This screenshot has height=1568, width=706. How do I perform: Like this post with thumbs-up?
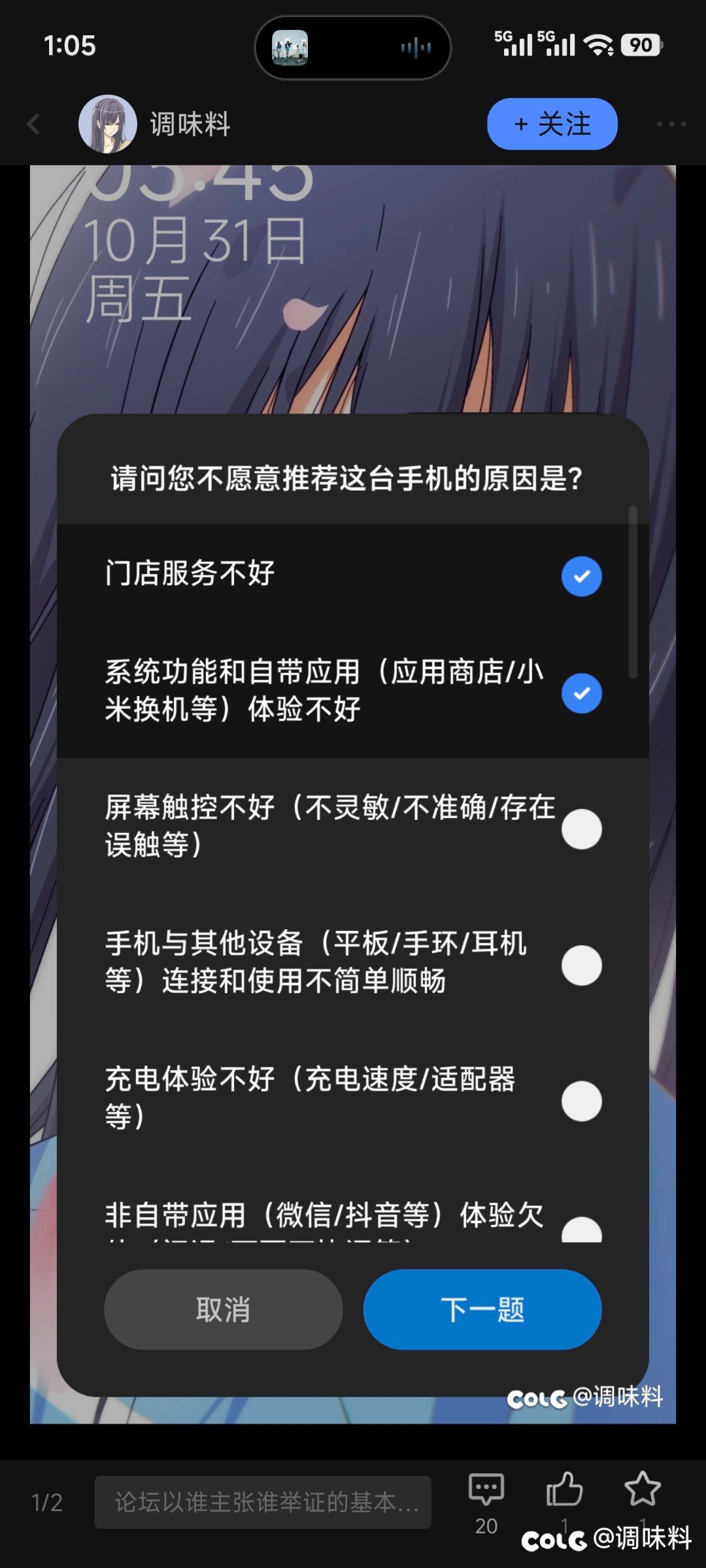tap(563, 1490)
